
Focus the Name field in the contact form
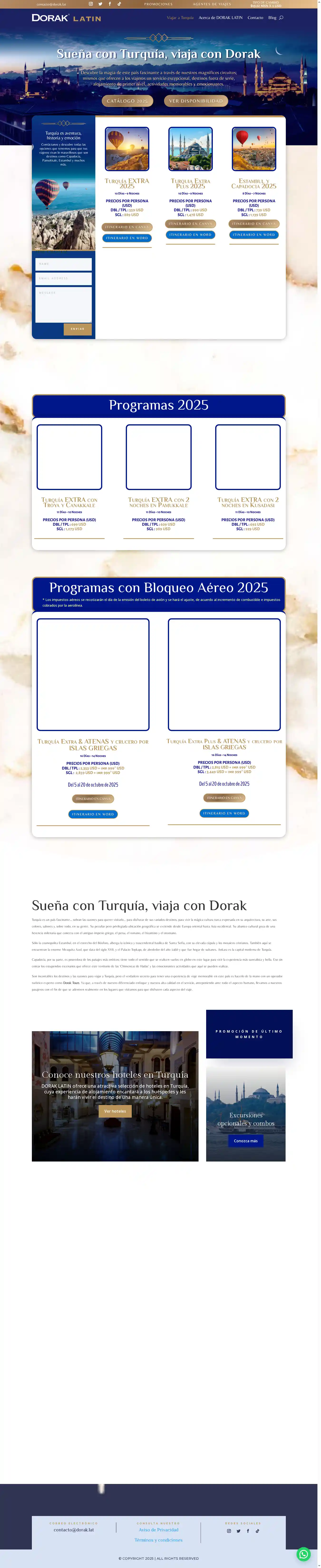point(63,264)
